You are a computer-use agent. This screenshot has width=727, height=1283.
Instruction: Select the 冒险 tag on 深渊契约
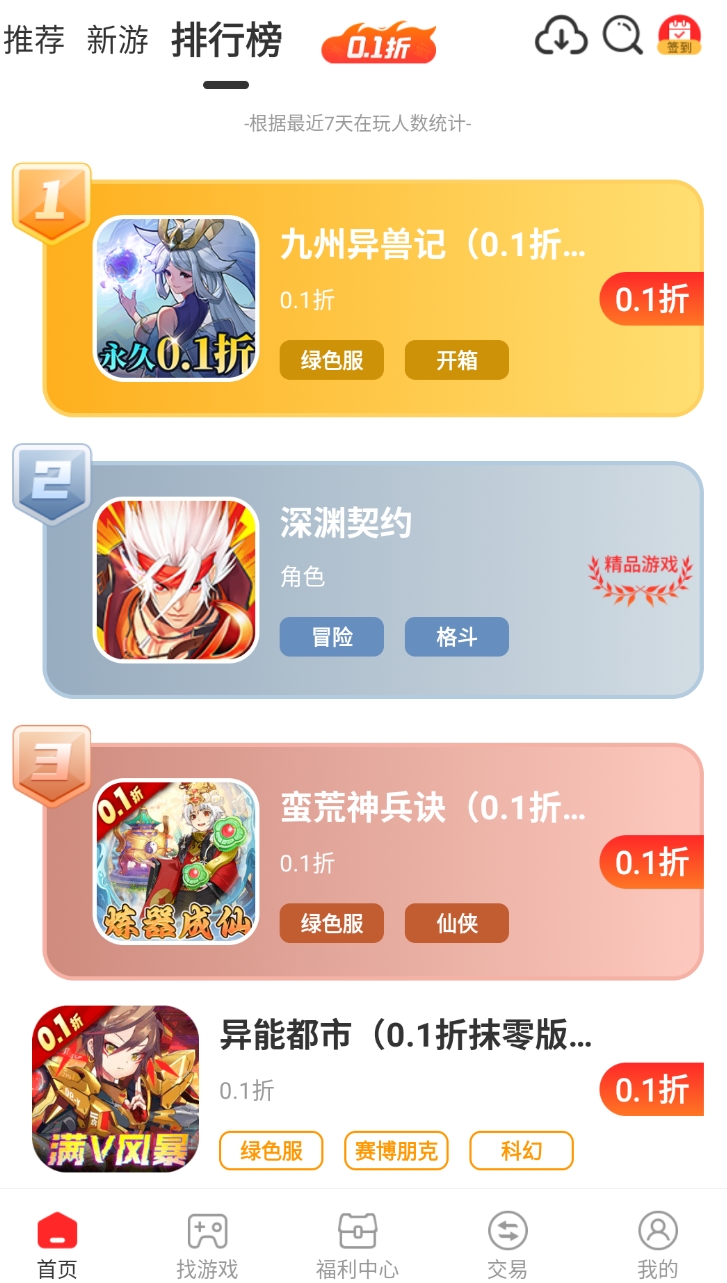click(x=331, y=637)
